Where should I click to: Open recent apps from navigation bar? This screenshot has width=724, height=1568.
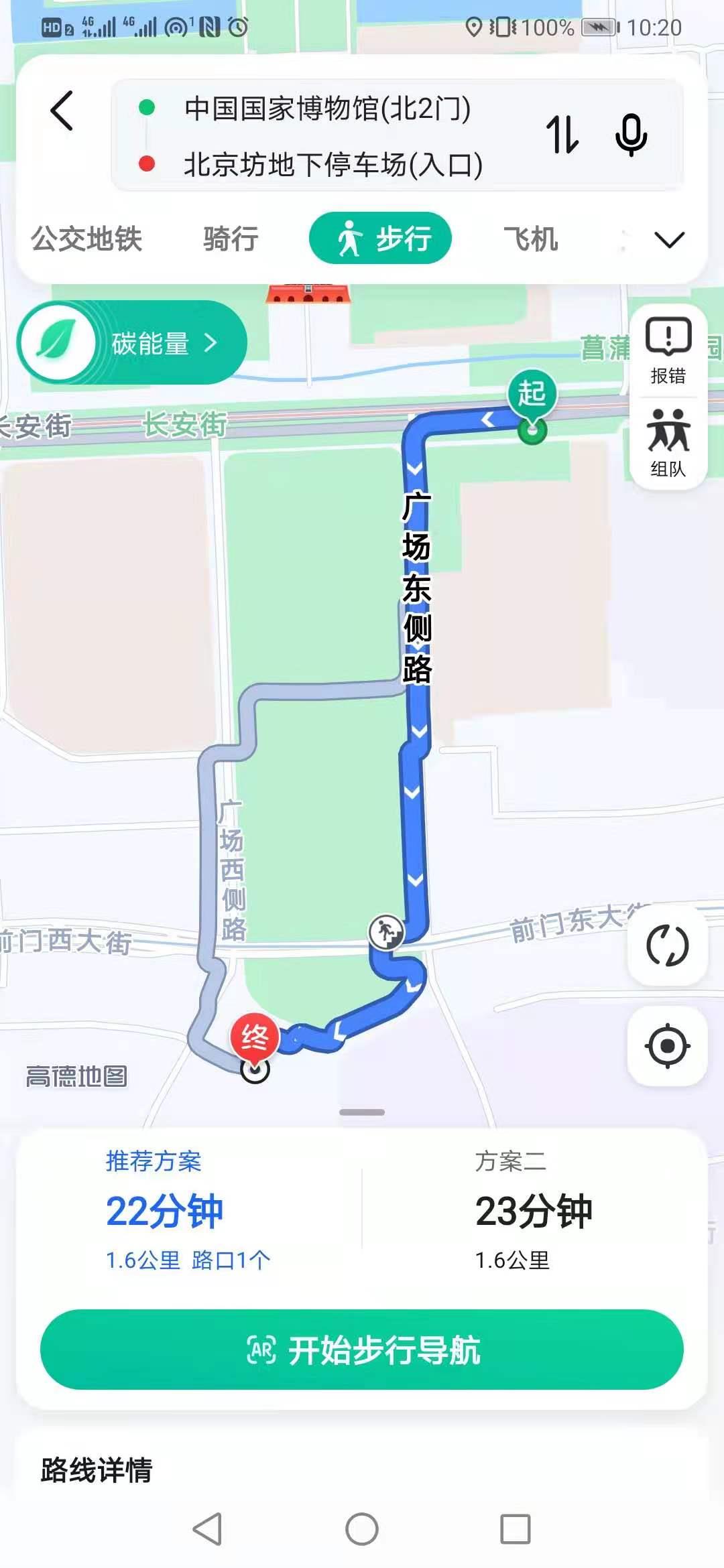516,1529
